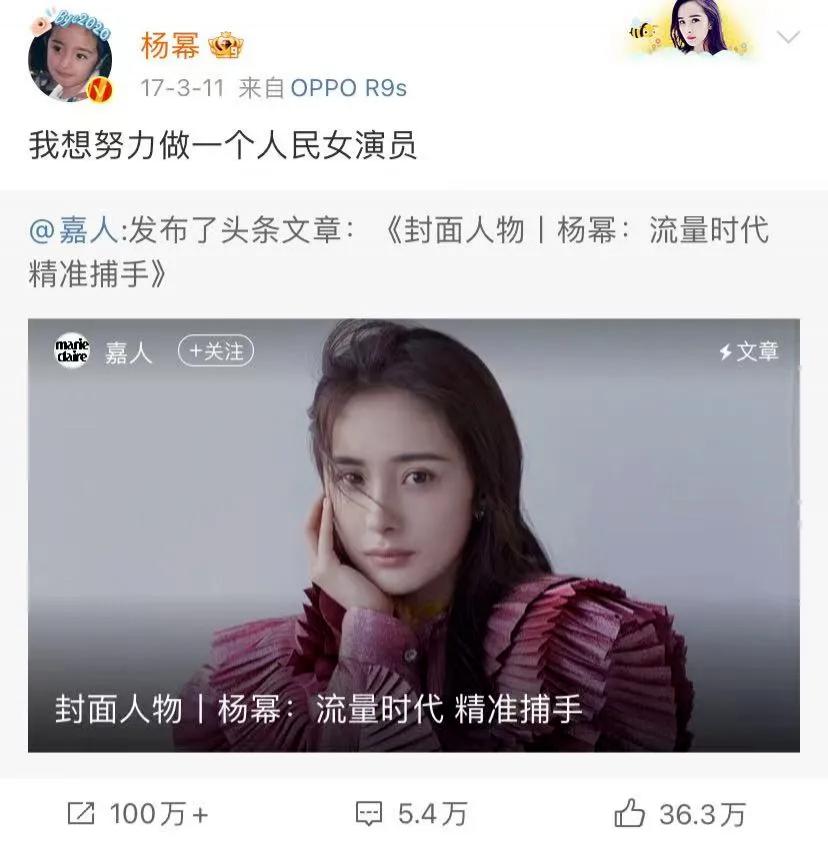
Task: Like the post showing 36.3万
Action: [x=680, y=814]
